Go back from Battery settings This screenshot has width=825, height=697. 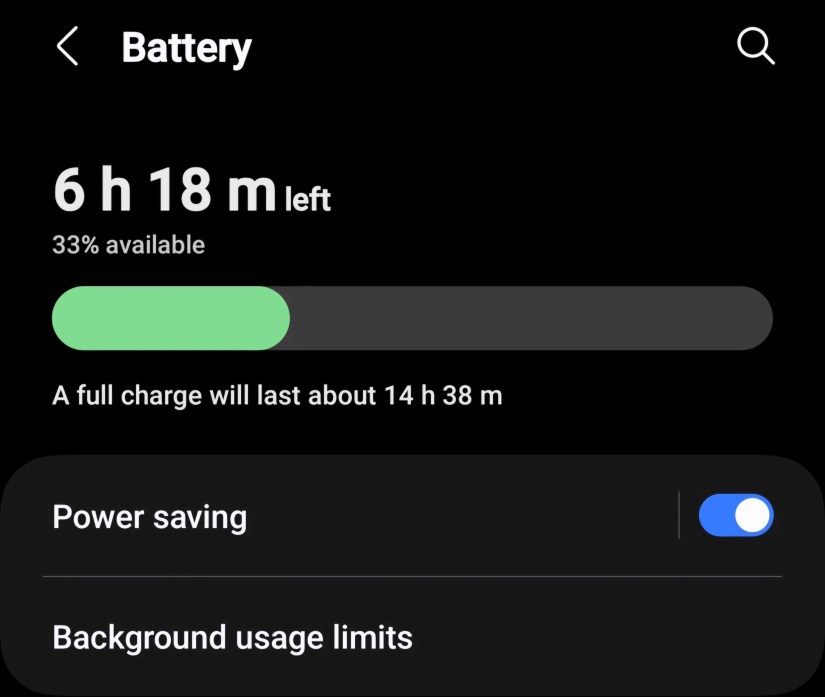(x=67, y=47)
